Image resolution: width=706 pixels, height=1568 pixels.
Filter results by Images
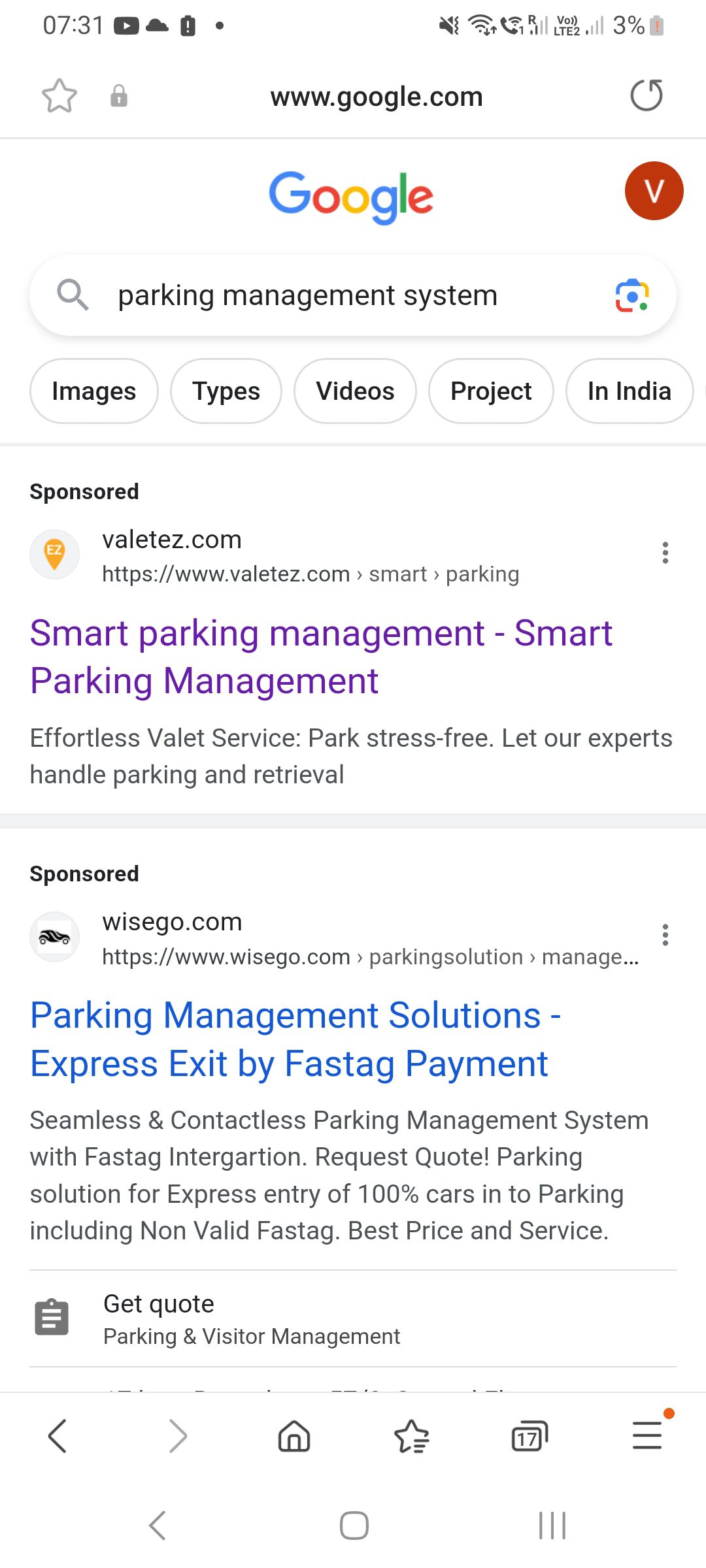pyautogui.click(x=94, y=391)
